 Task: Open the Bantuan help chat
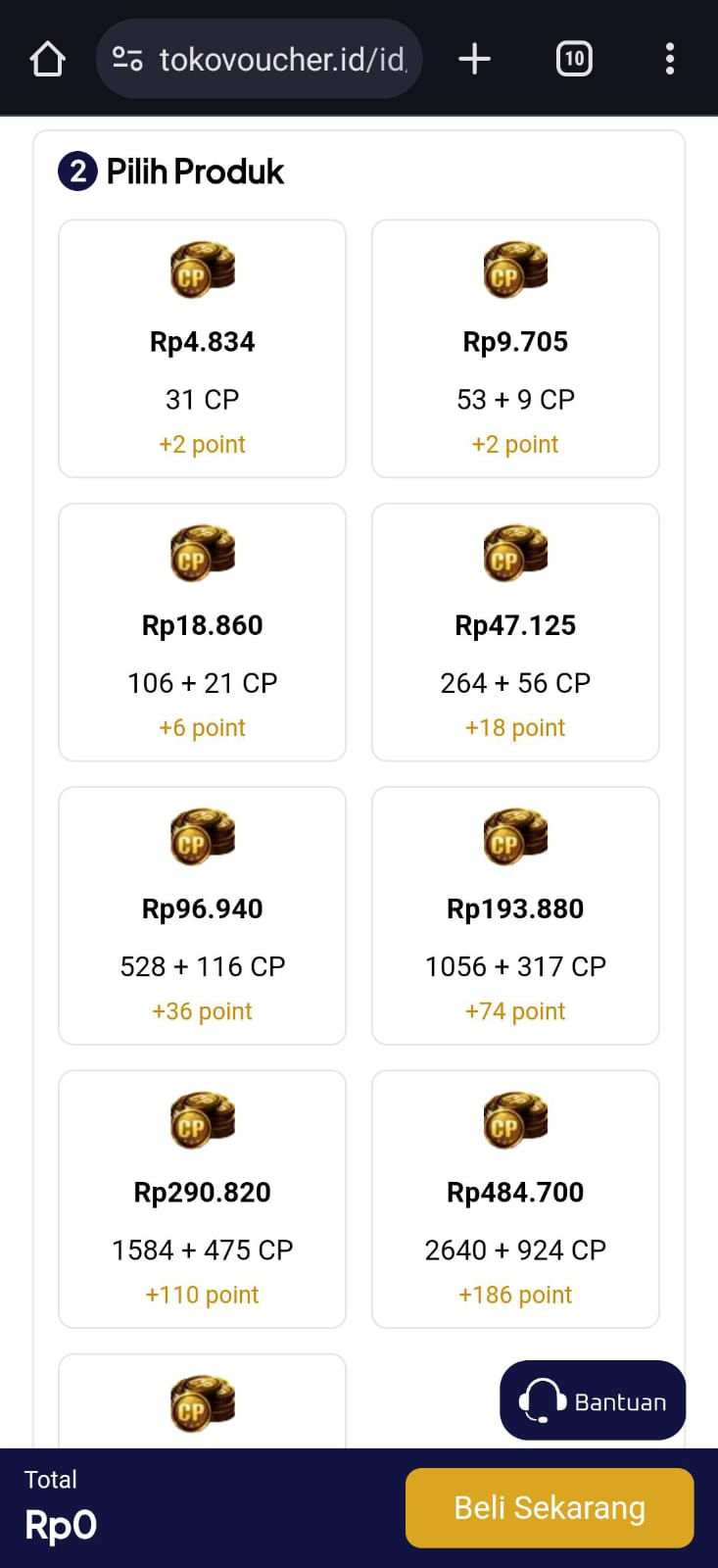coord(592,1399)
